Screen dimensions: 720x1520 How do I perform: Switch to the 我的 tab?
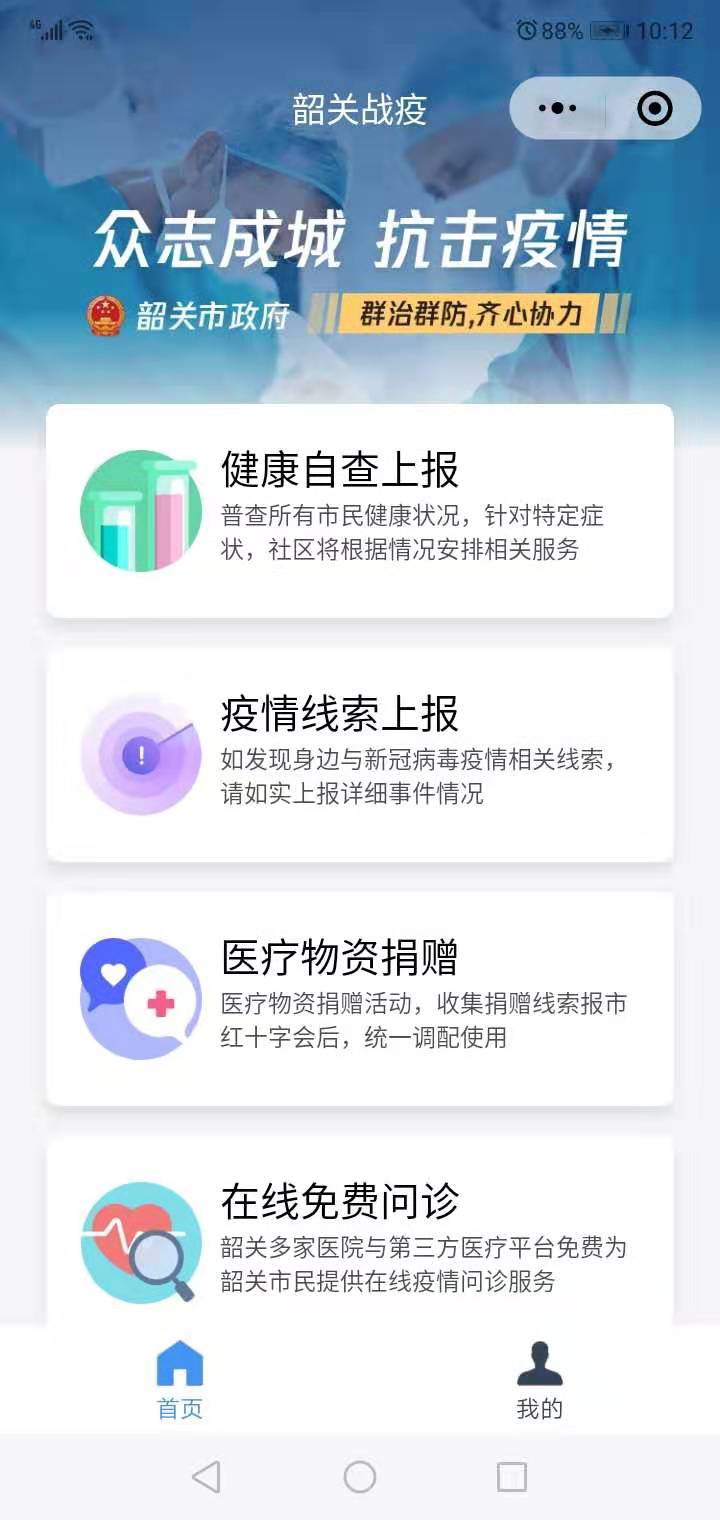540,1380
